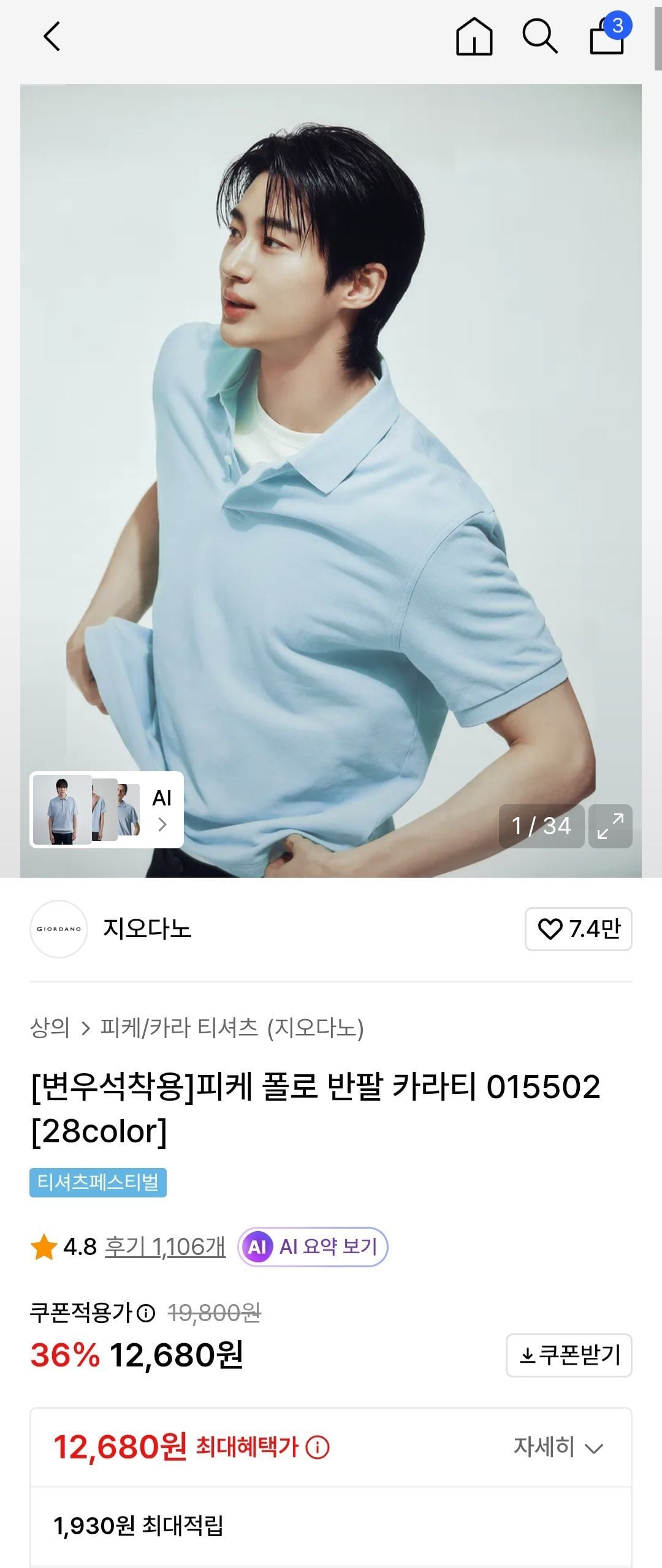
Task: Open 후기 1,106개 reviews
Action: coord(165,1246)
